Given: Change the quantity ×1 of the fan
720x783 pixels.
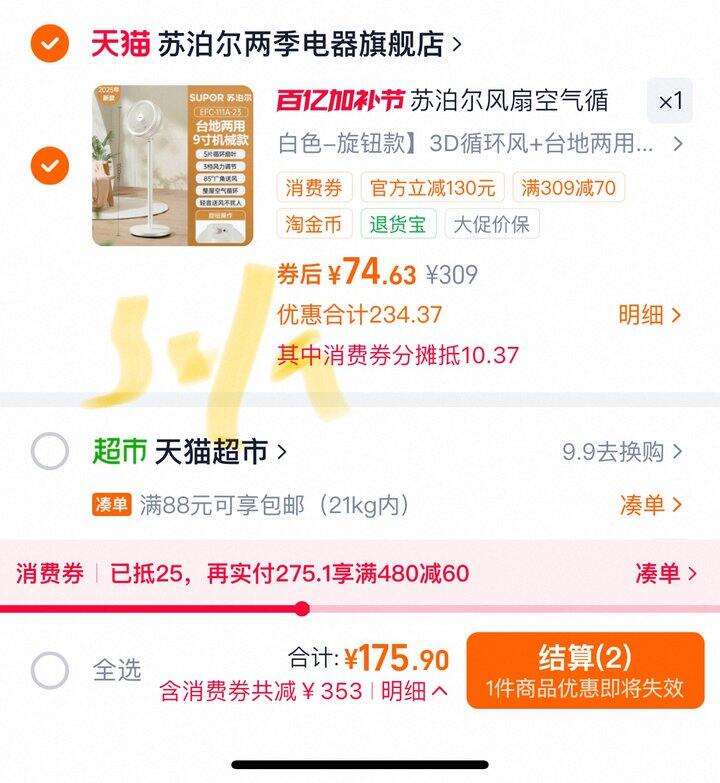Looking at the screenshot, I should [669, 101].
